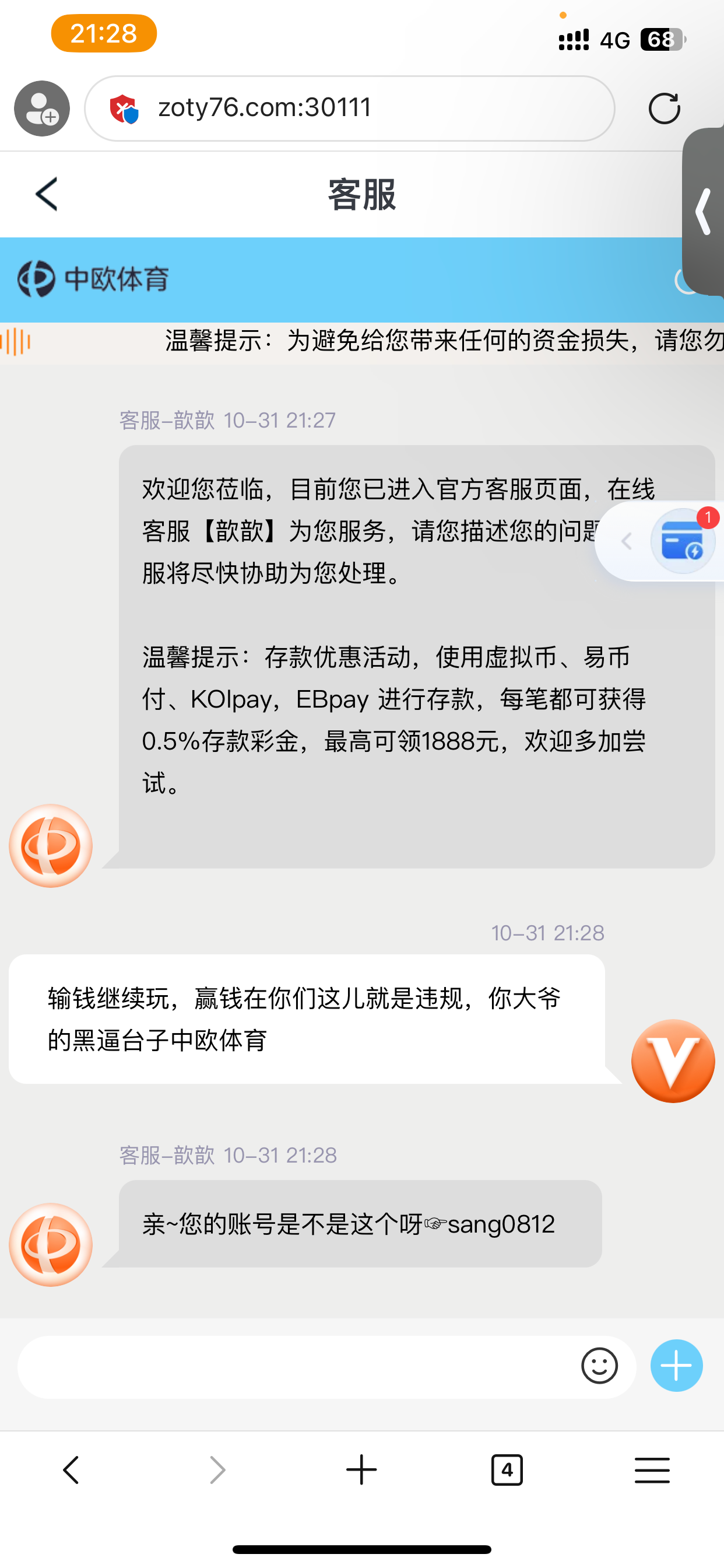Image resolution: width=724 pixels, height=1568 pixels.
Task: Tap the blue plus attachment button
Action: (x=676, y=1366)
